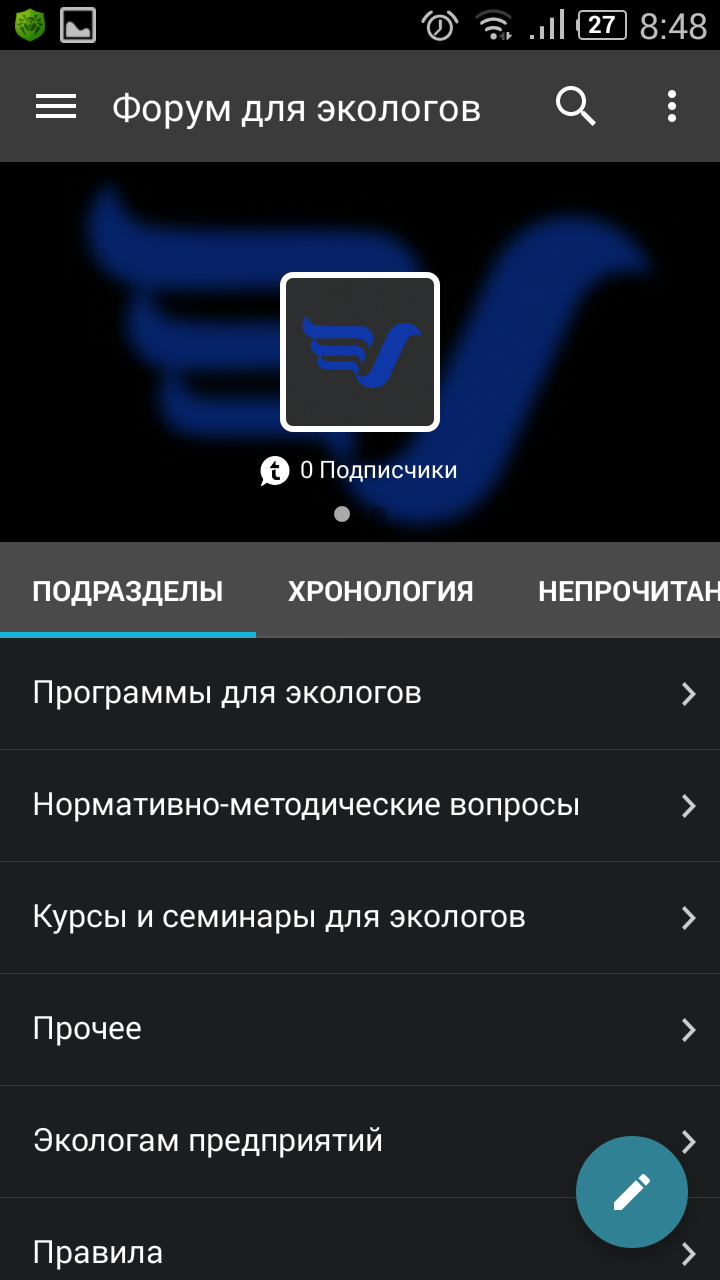The width and height of the screenshot is (720, 1280).
Task: Tap the second page indicator dot
Action: click(378, 514)
